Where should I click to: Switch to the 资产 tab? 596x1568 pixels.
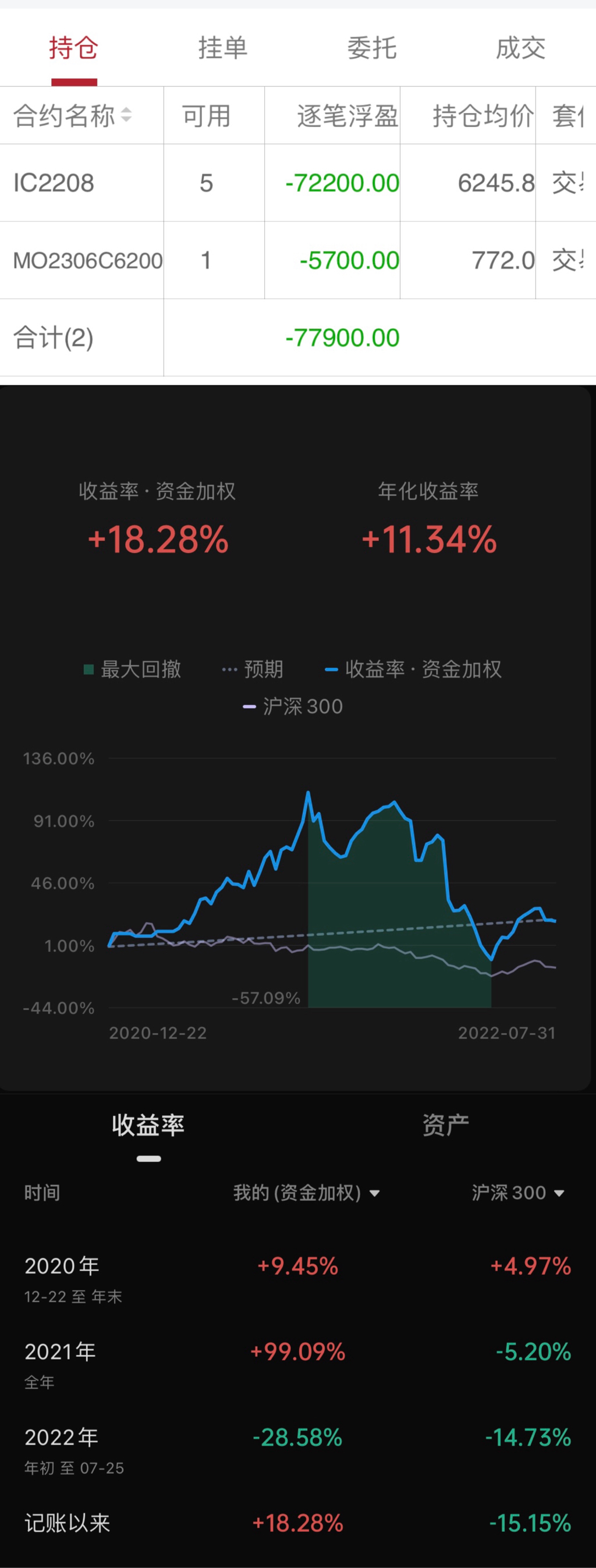click(446, 1125)
